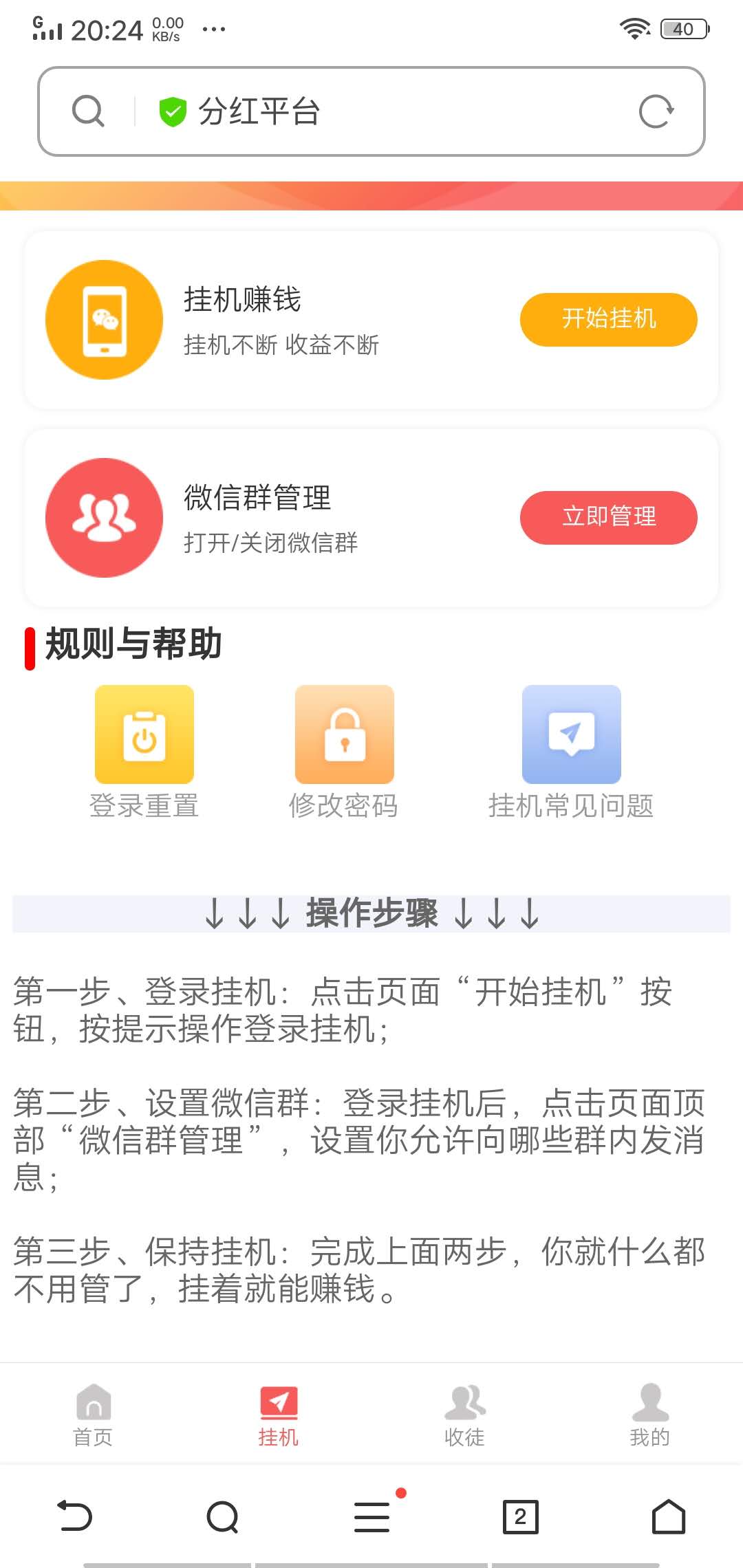Refresh the page using the reload icon

click(658, 110)
